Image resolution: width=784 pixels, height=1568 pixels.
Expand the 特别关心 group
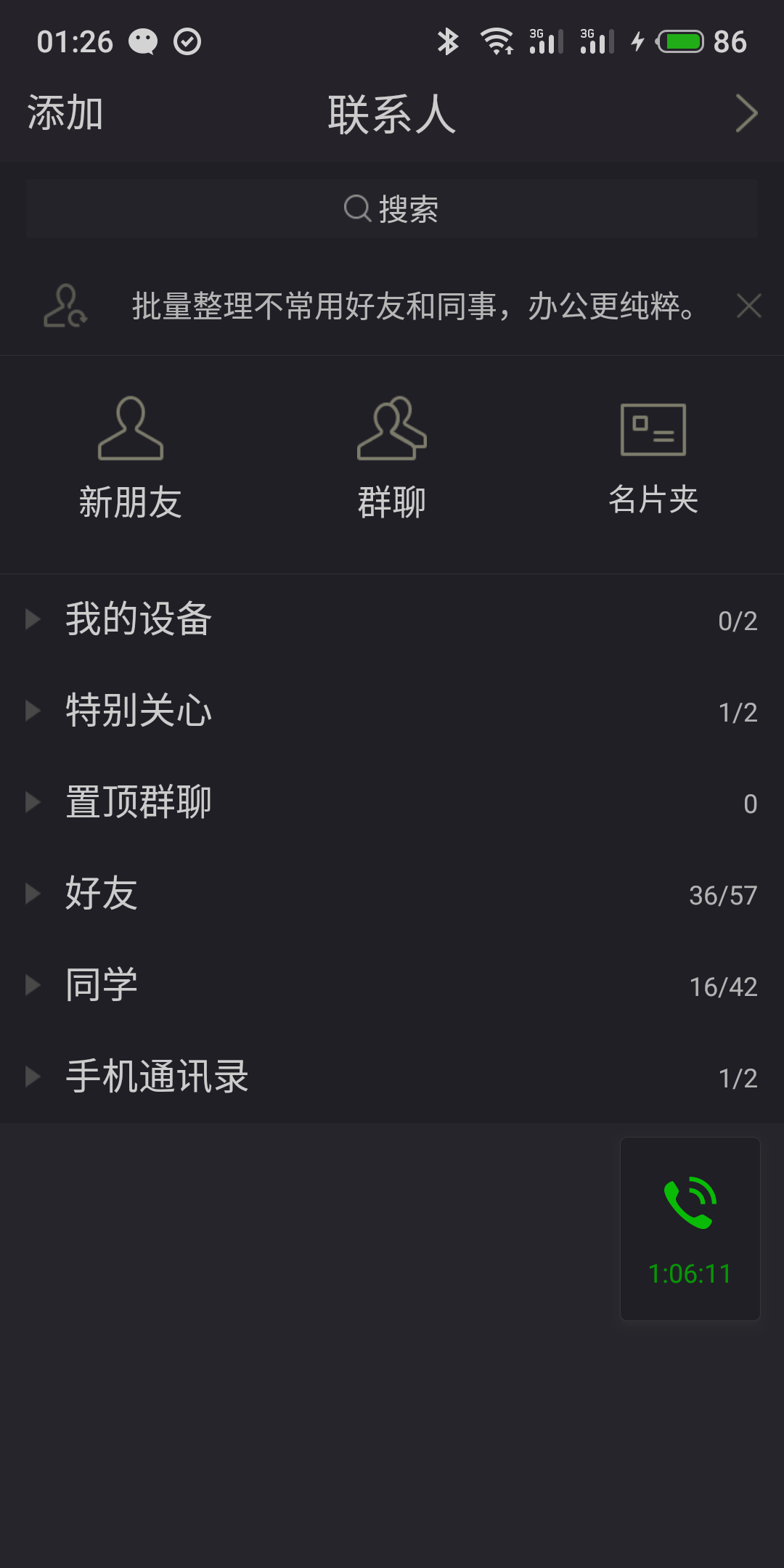click(392, 711)
